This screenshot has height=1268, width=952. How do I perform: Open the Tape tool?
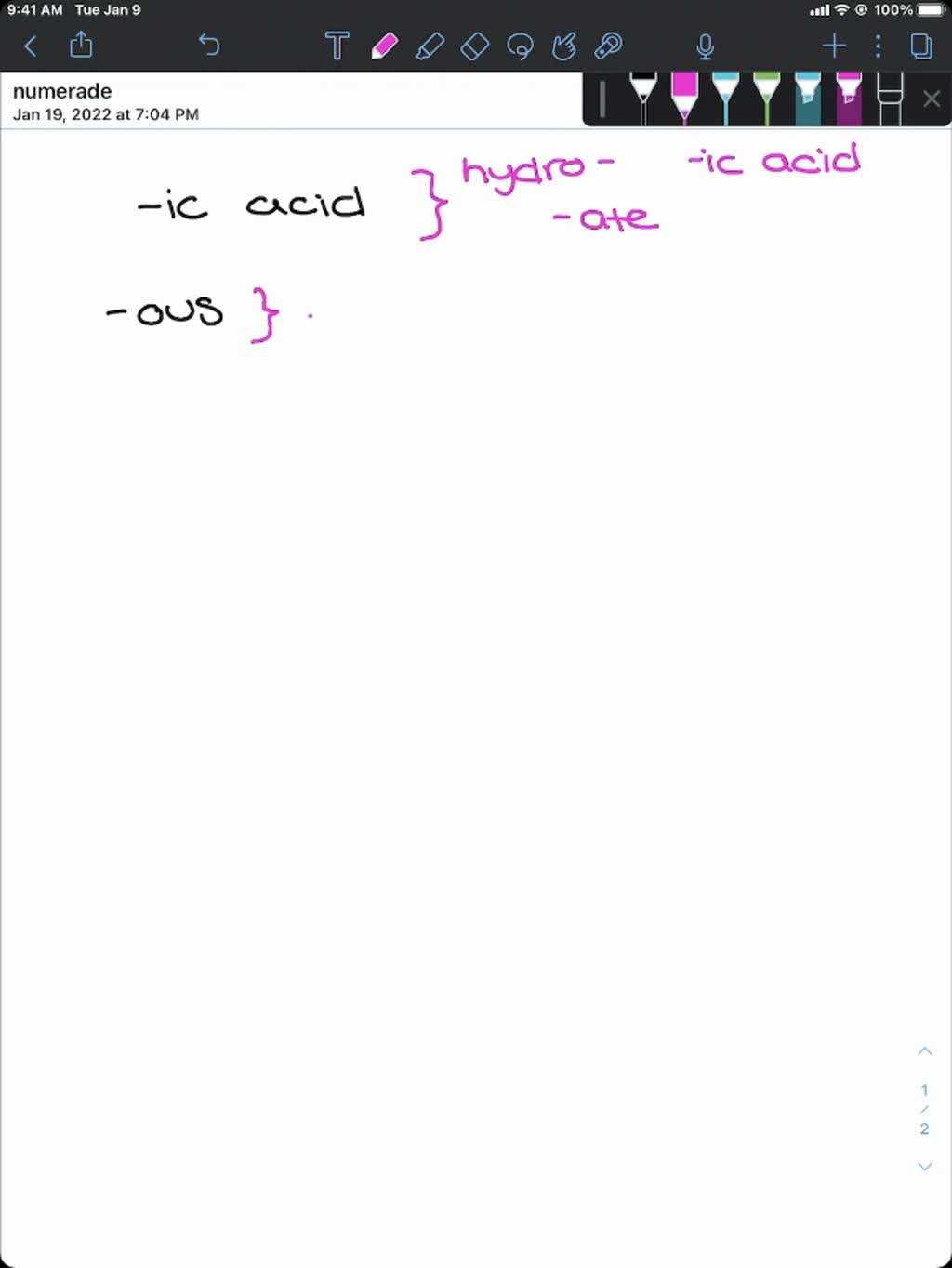tap(609, 46)
